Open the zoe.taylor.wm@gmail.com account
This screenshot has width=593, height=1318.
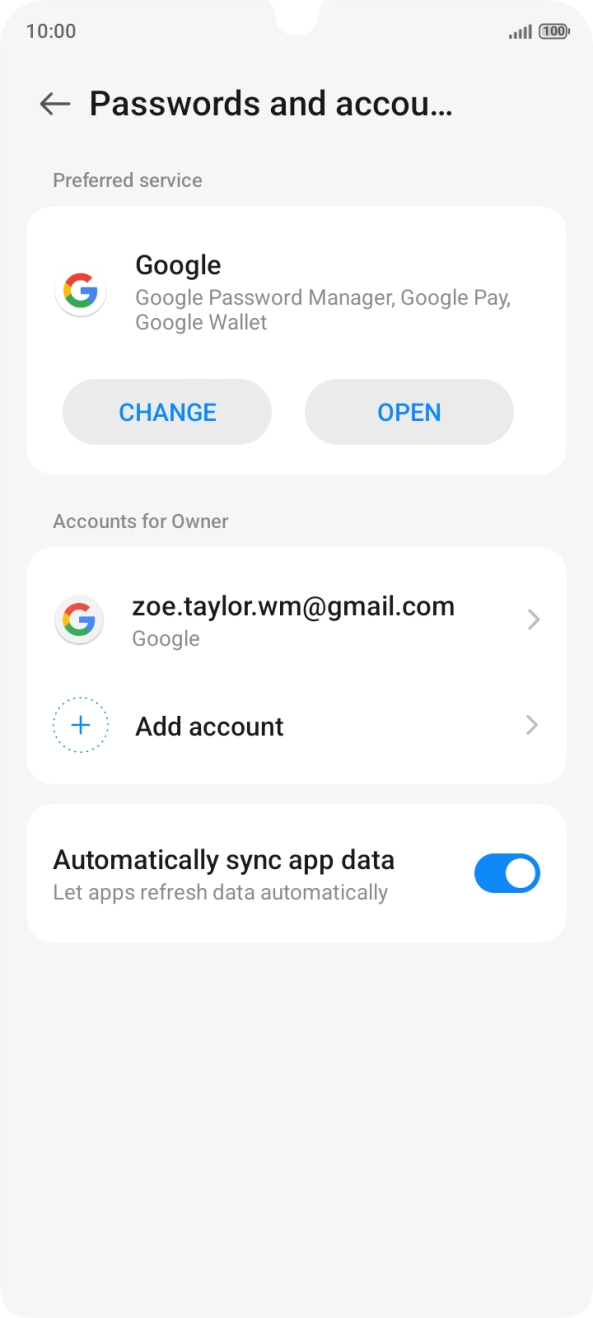(296, 620)
